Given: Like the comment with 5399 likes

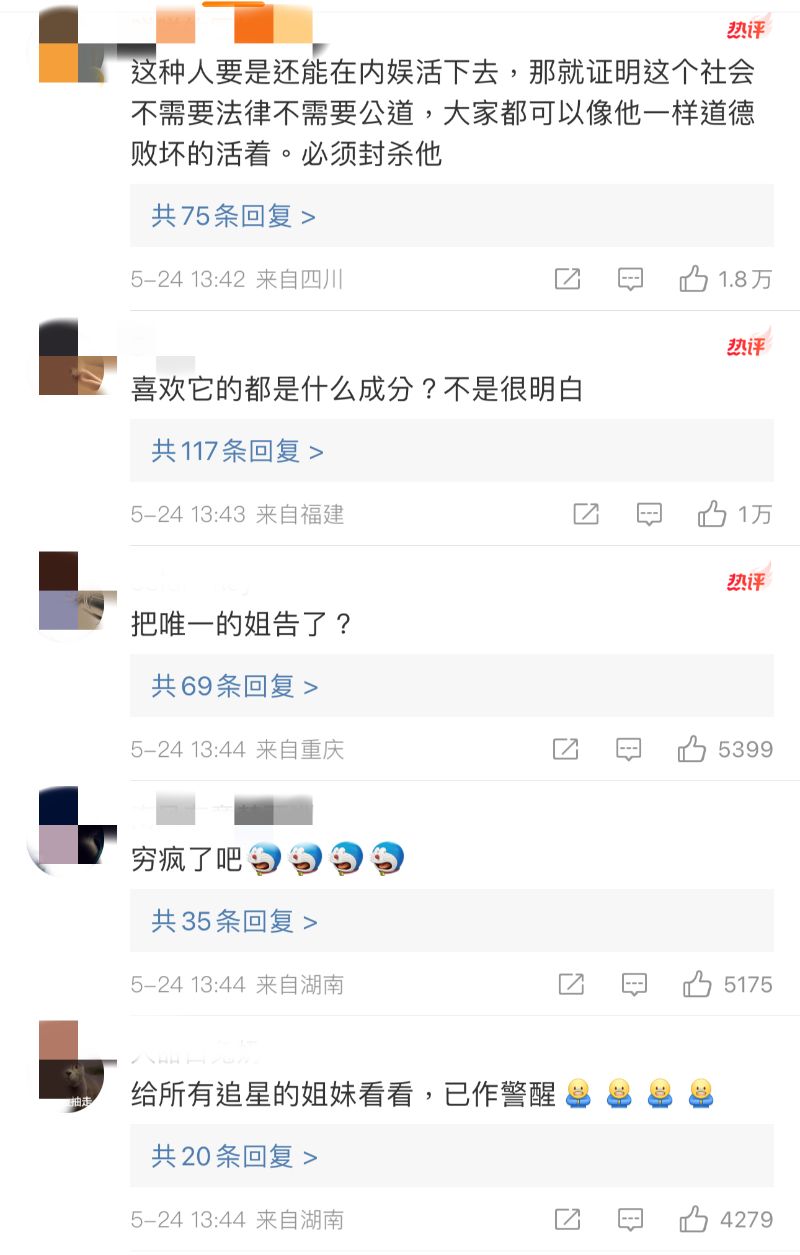Looking at the screenshot, I should click(692, 749).
